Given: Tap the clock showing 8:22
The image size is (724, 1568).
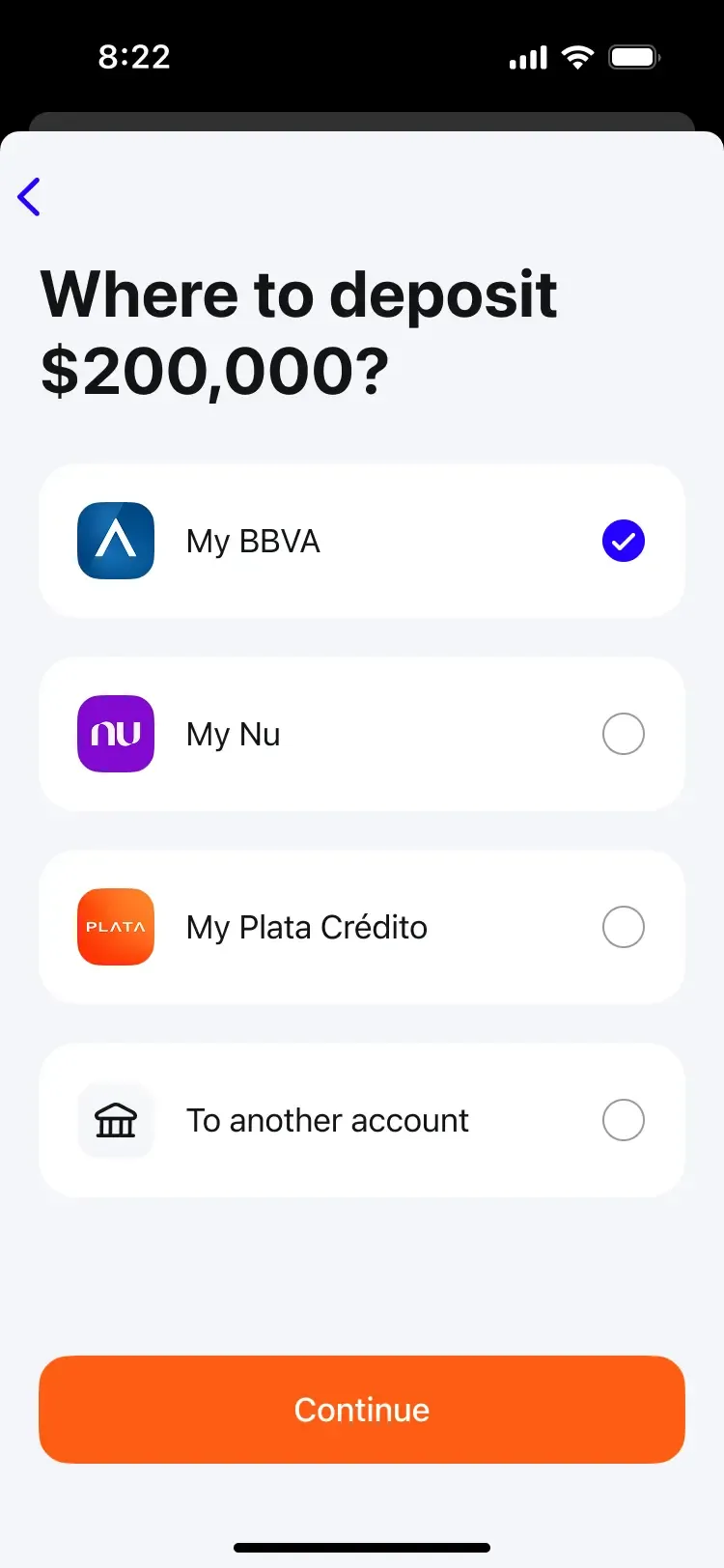Looking at the screenshot, I should coord(135,58).
